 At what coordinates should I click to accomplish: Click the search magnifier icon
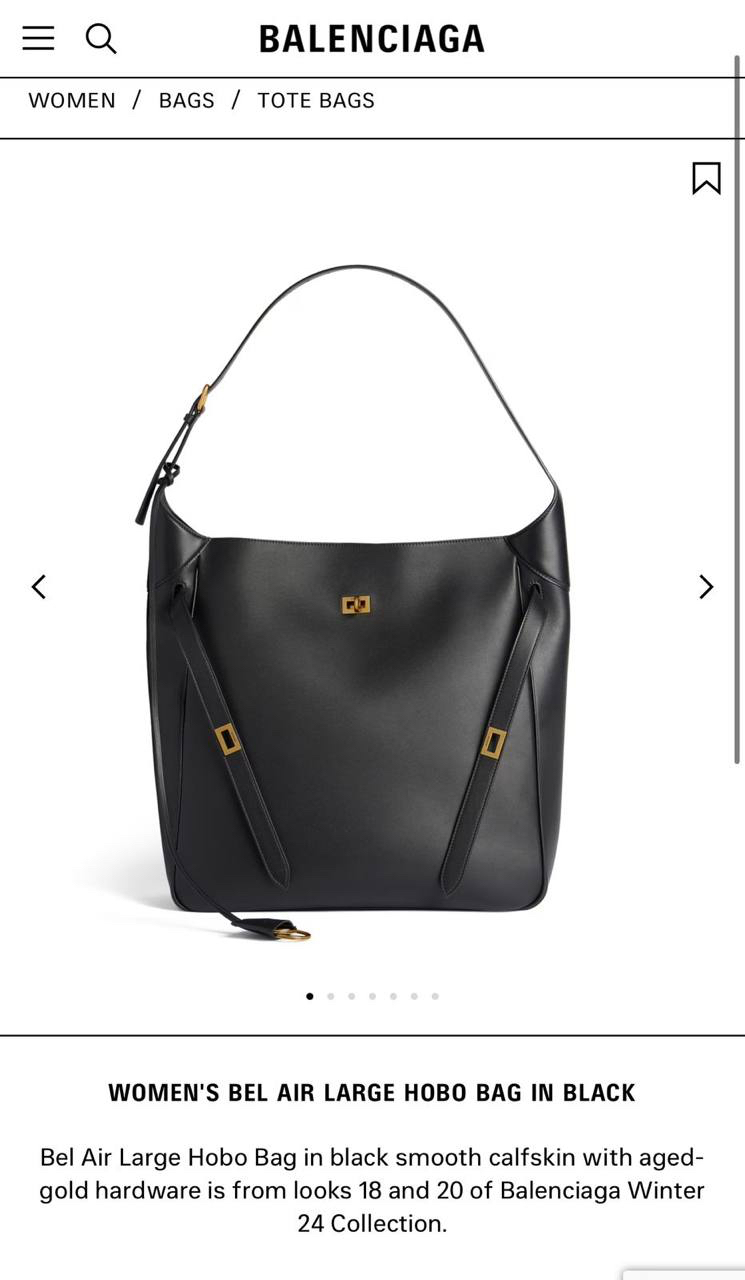coord(100,40)
